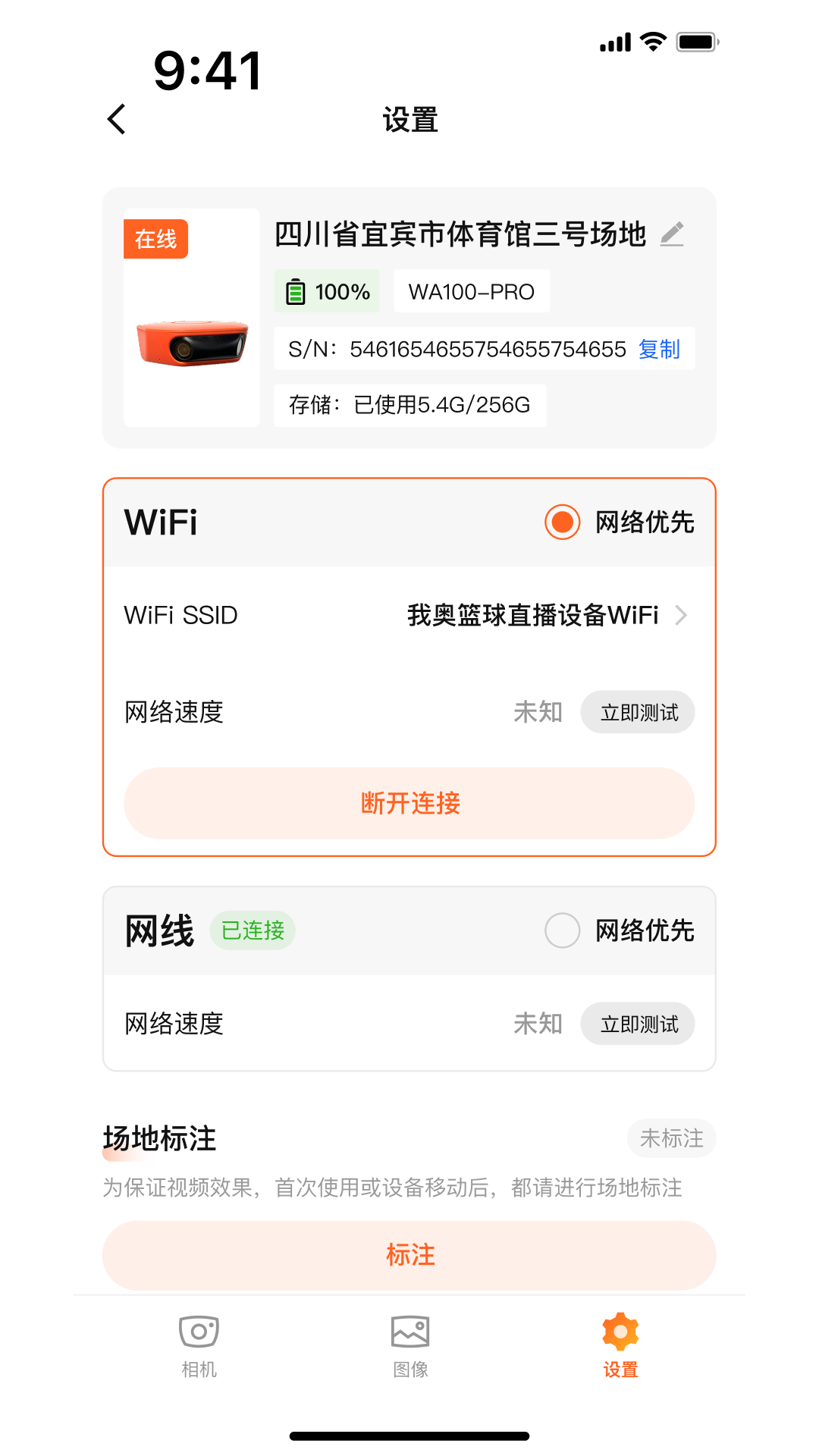Open the 图像 image tab icon
Image resolution: width=819 pixels, height=1456 pixels.
tap(409, 1332)
